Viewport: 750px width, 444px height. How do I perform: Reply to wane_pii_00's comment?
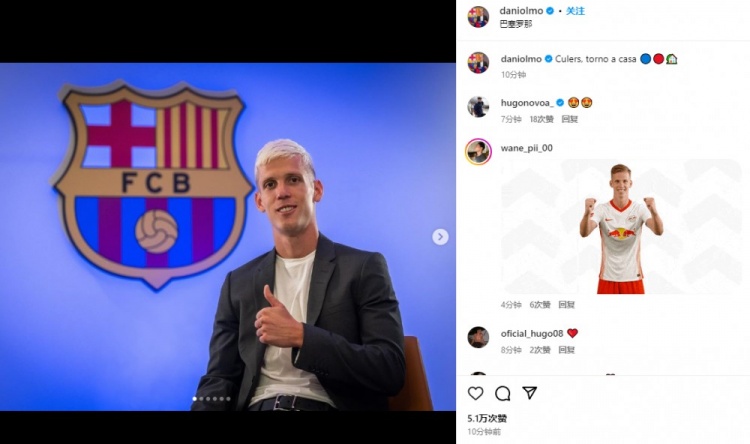tap(566, 305)
